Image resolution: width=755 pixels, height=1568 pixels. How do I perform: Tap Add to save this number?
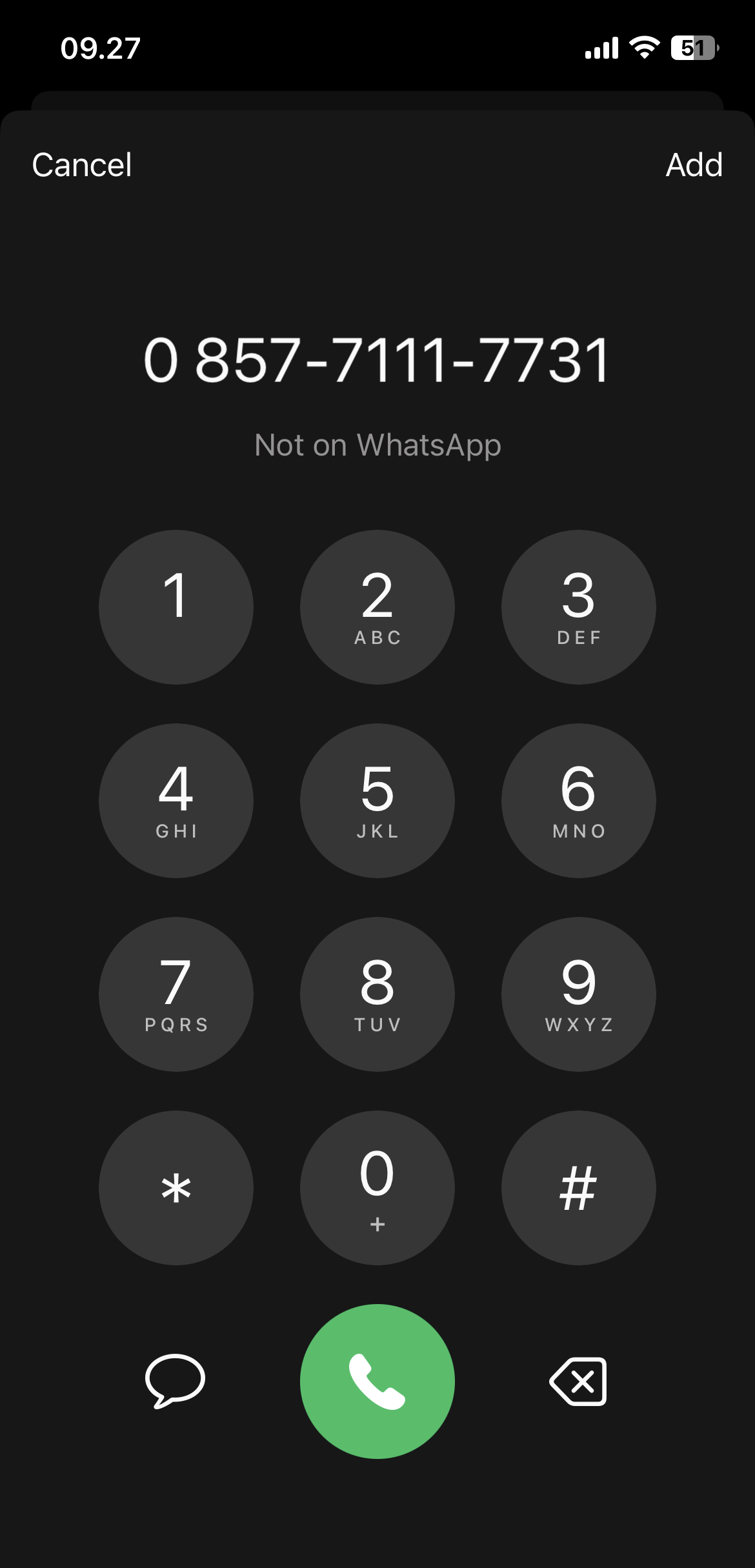coord(694,165)
